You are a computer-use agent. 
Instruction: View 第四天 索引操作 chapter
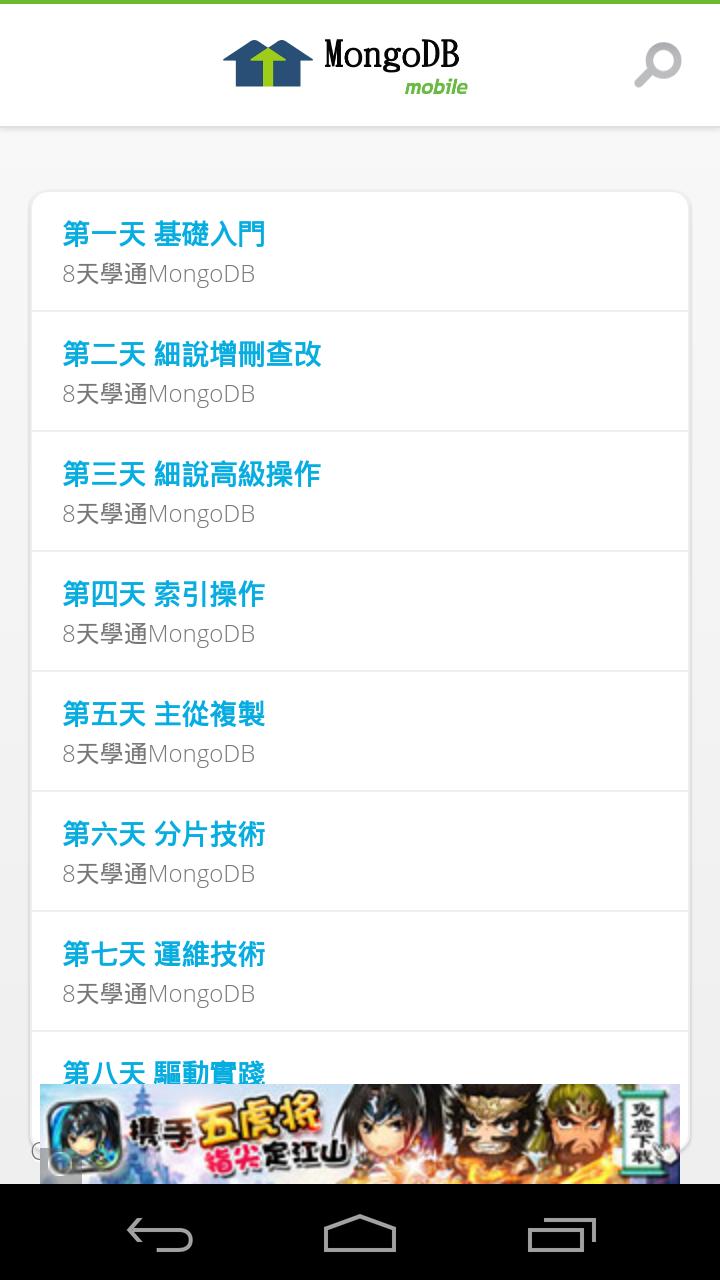[x=360, y=611]
